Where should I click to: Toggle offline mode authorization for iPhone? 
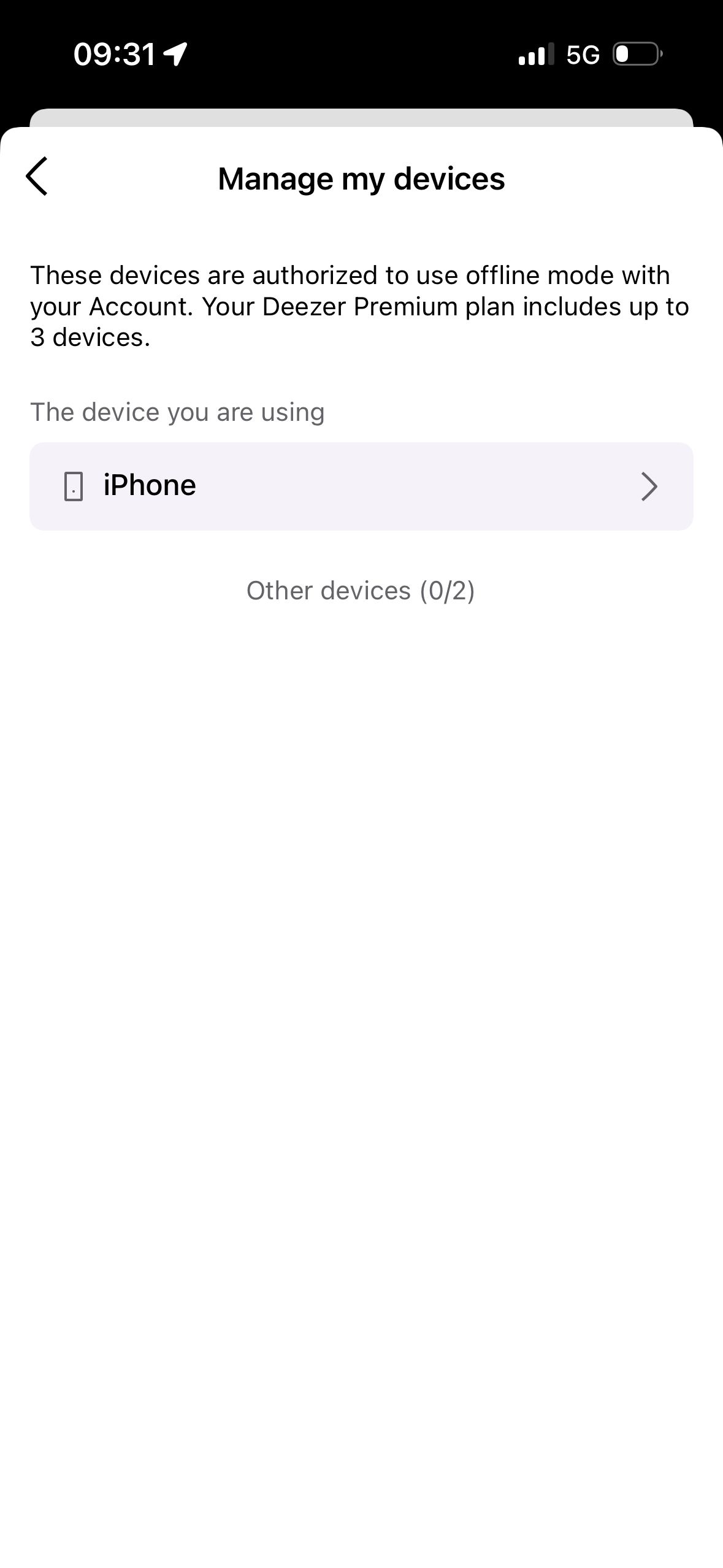click(361, 486)
